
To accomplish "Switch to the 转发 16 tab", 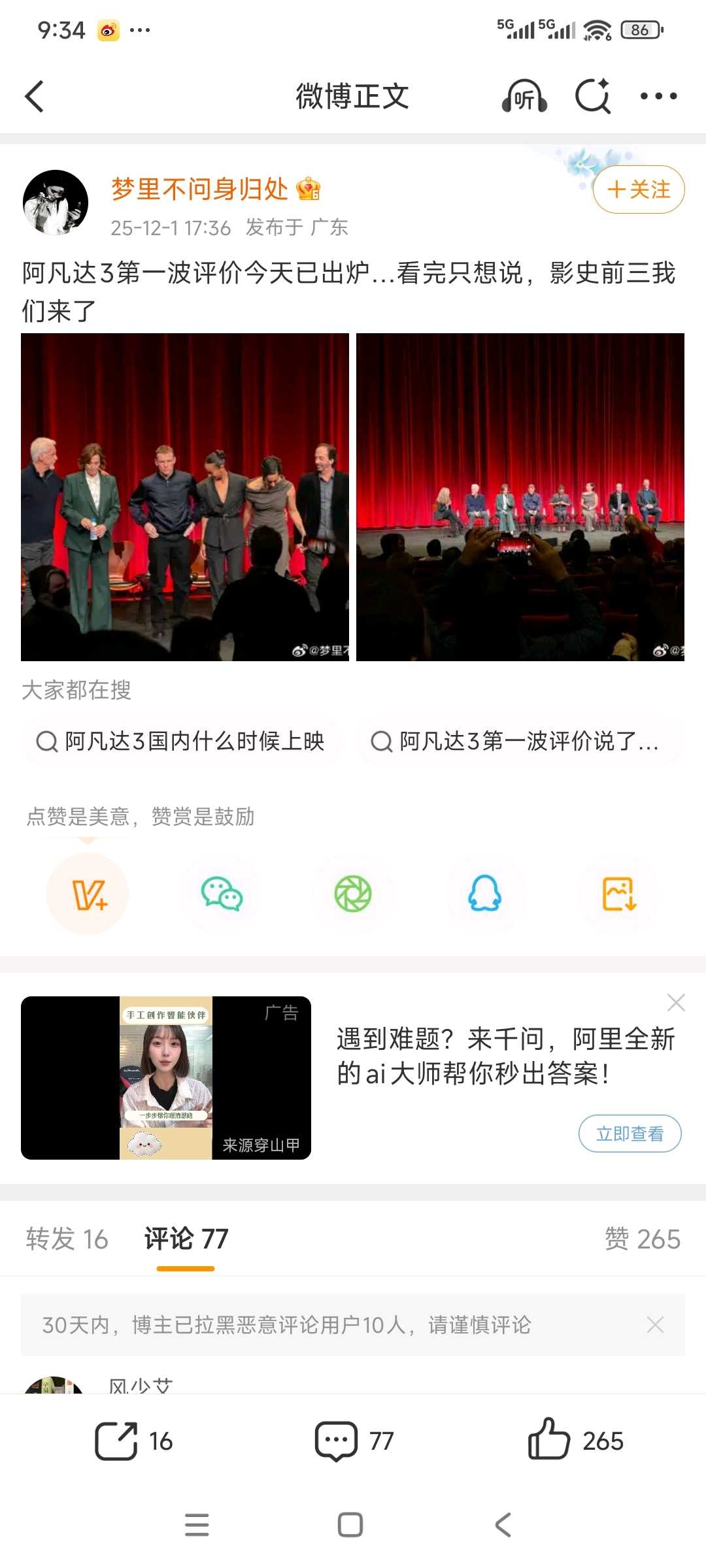I will click(67, 1239).
